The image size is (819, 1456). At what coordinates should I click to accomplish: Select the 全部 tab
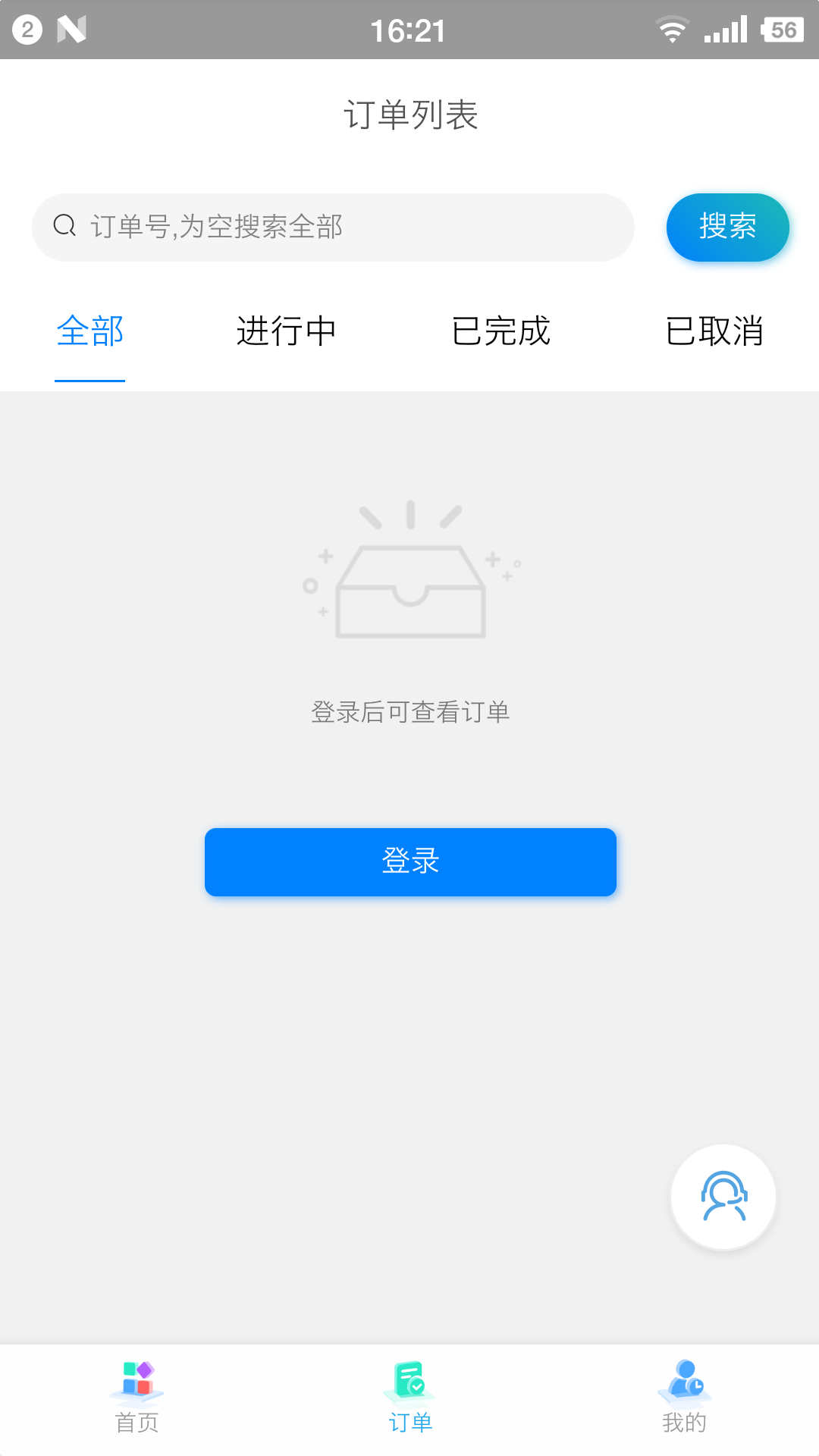pos(89,331)
